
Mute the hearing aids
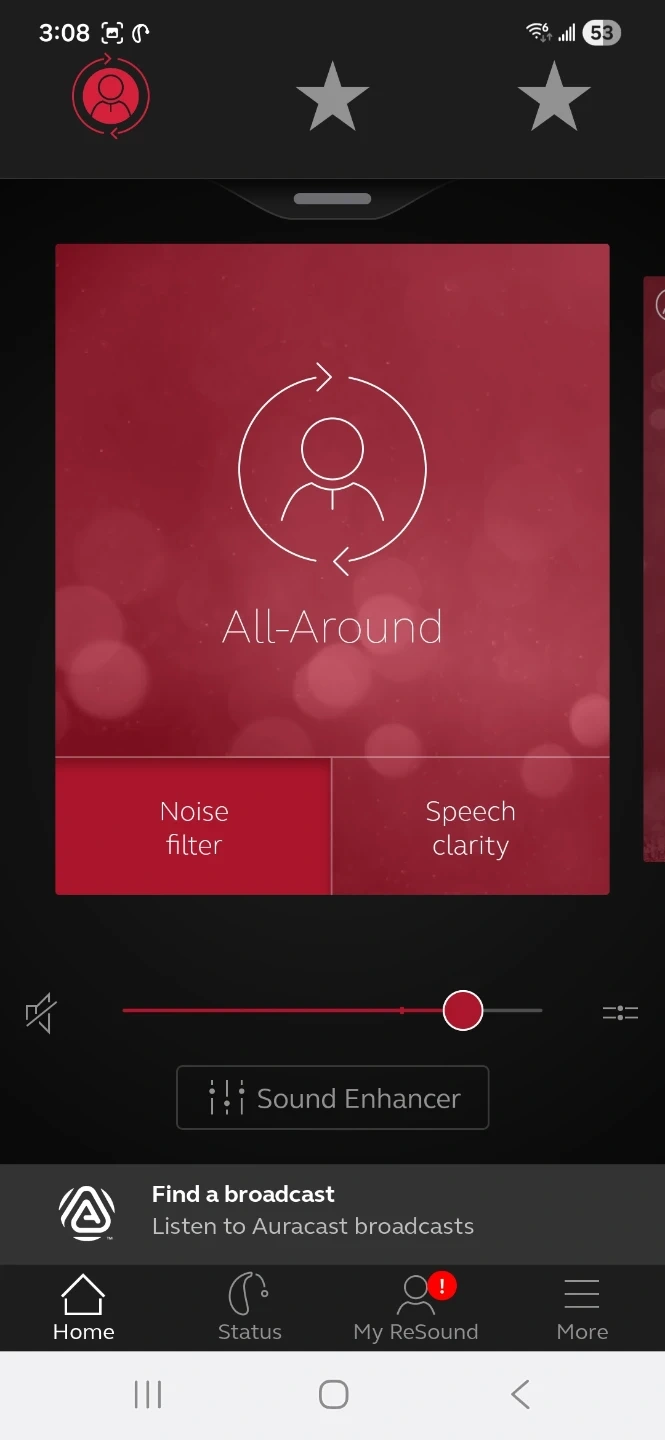pyautogui.click(x=41, y=1013)
